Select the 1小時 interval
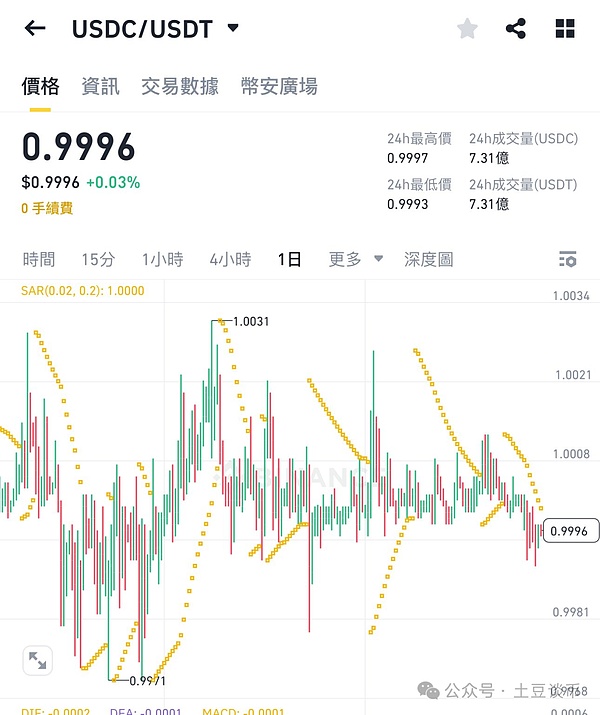The height and width of the screenshot is (715, 600). (162, 260)
